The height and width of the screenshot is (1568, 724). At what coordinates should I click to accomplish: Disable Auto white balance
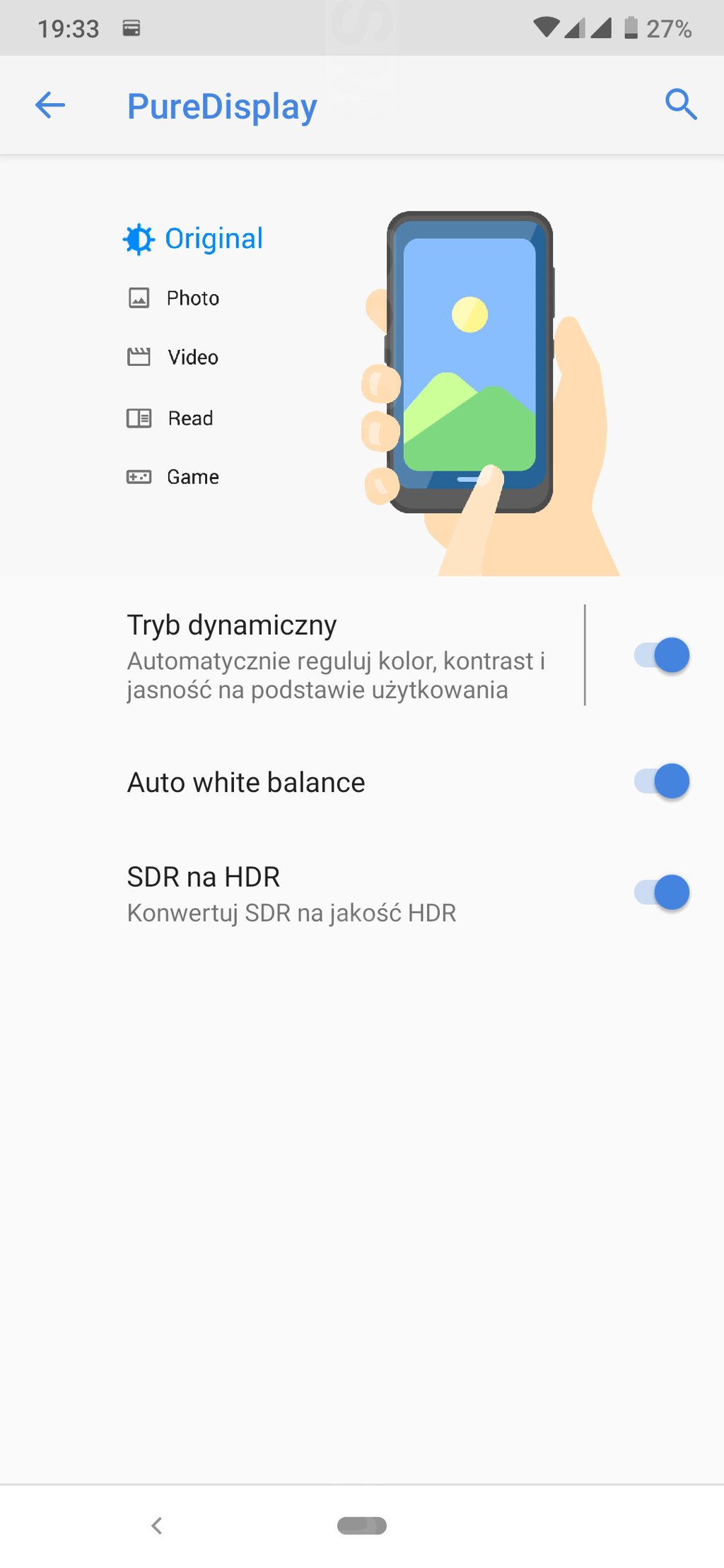pyautogui.click(x=661, y=782)
